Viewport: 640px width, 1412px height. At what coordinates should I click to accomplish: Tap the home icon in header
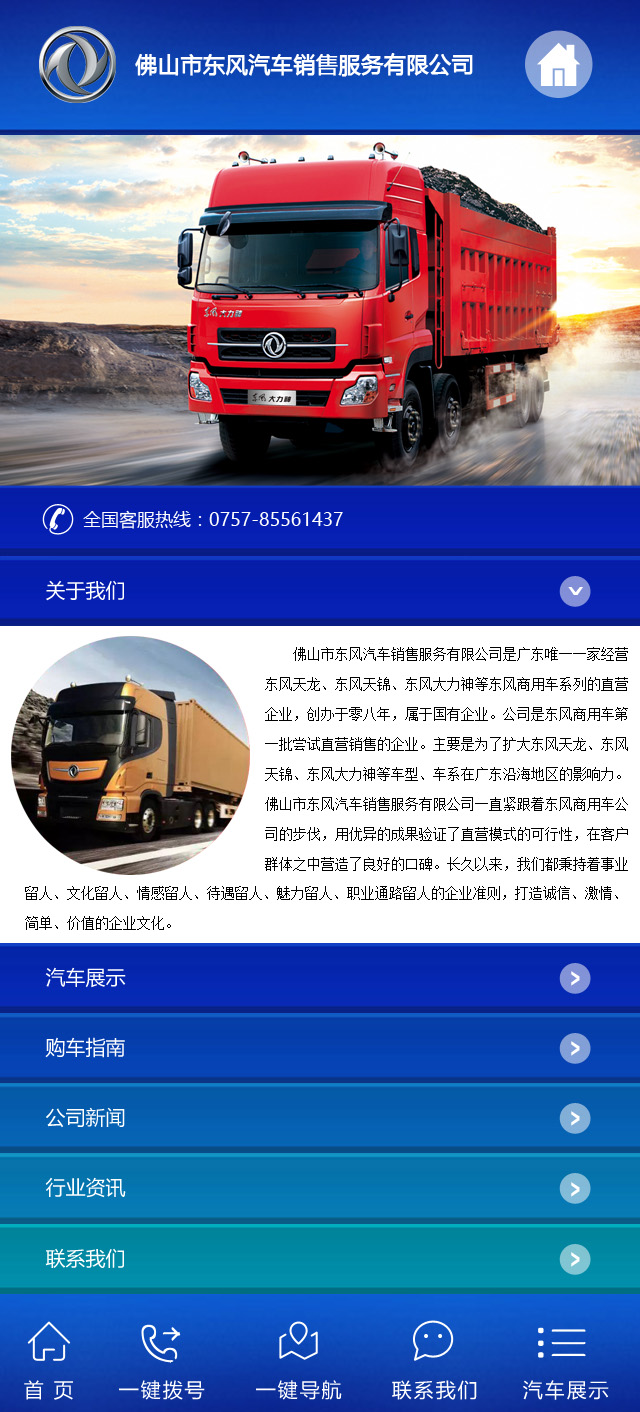[x=558, y=65]
